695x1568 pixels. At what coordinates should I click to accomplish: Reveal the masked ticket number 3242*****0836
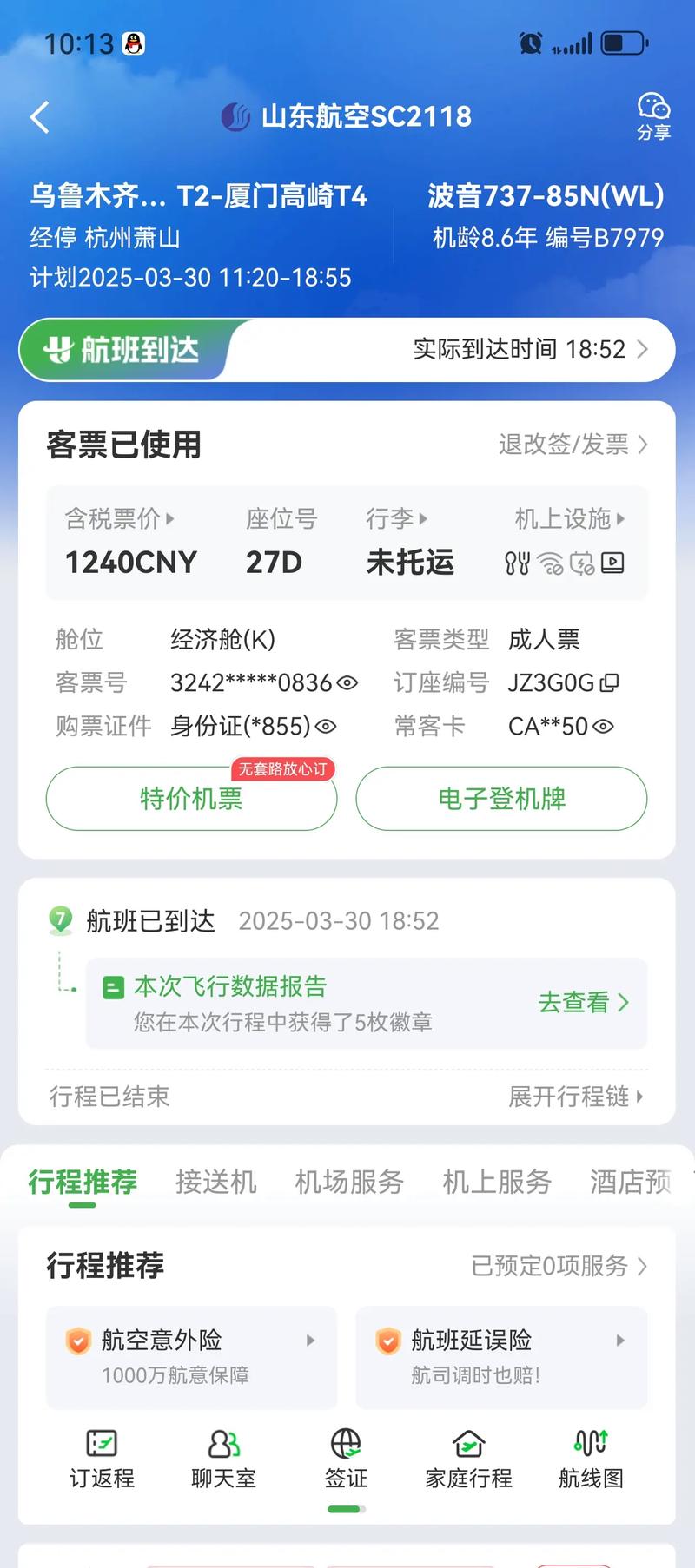click(347, 683)
